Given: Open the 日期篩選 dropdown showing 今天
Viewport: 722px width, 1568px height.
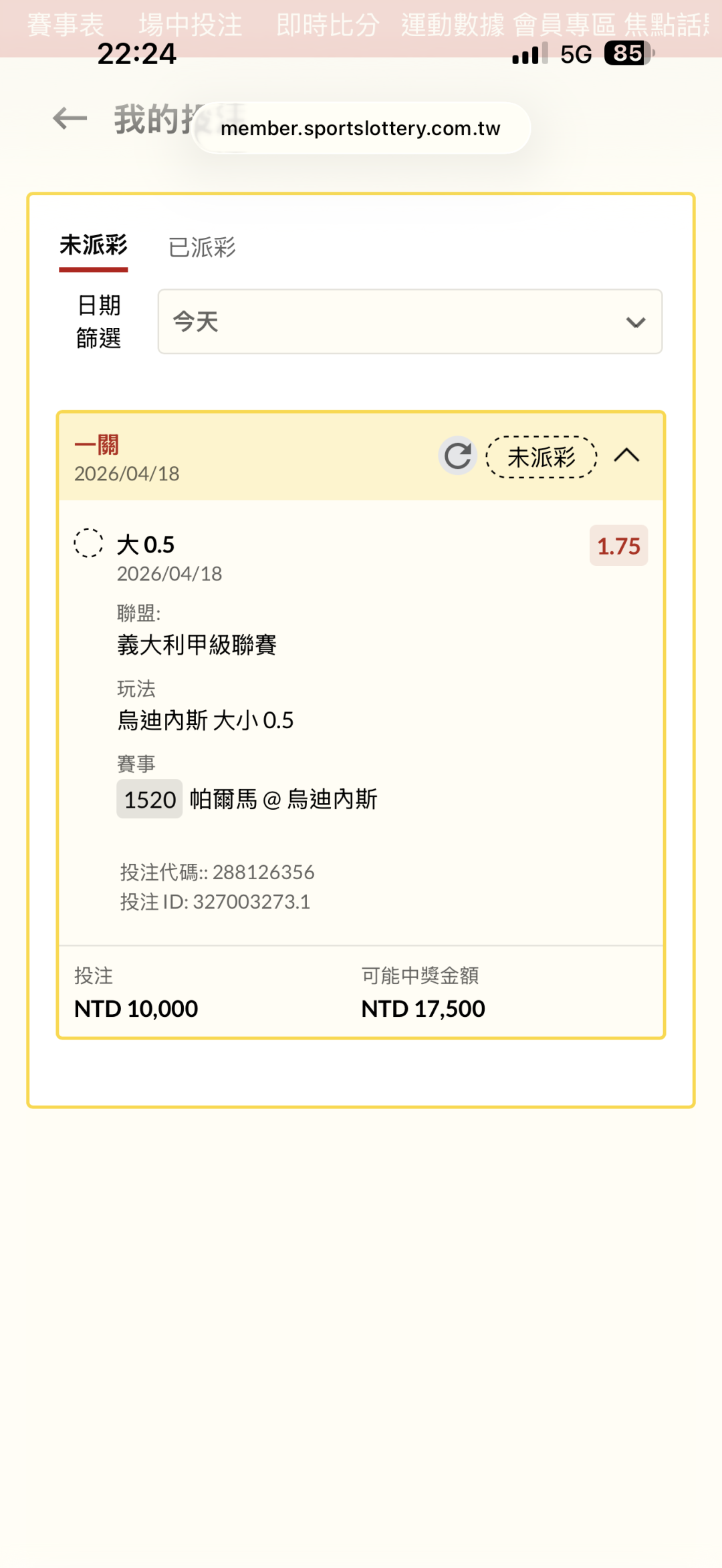Looking at the screenshot, I should [410, 321].
